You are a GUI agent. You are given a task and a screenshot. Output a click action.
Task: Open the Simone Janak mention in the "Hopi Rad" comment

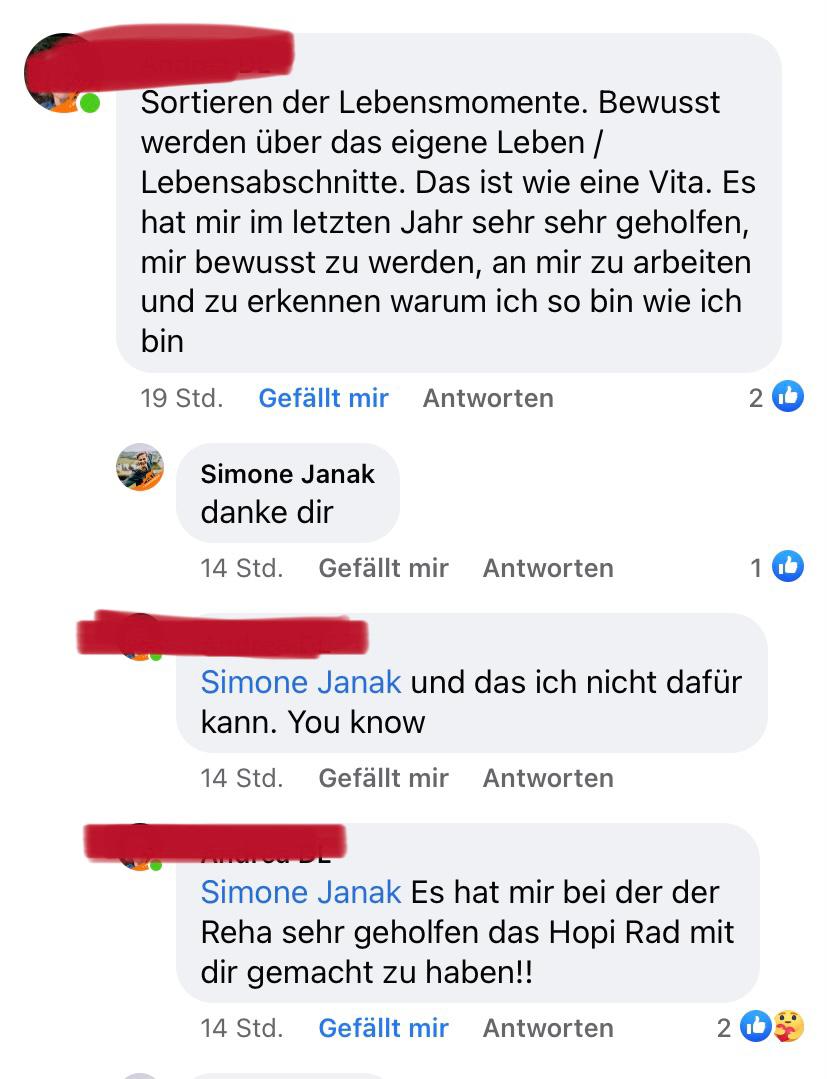tap(301, 892)
